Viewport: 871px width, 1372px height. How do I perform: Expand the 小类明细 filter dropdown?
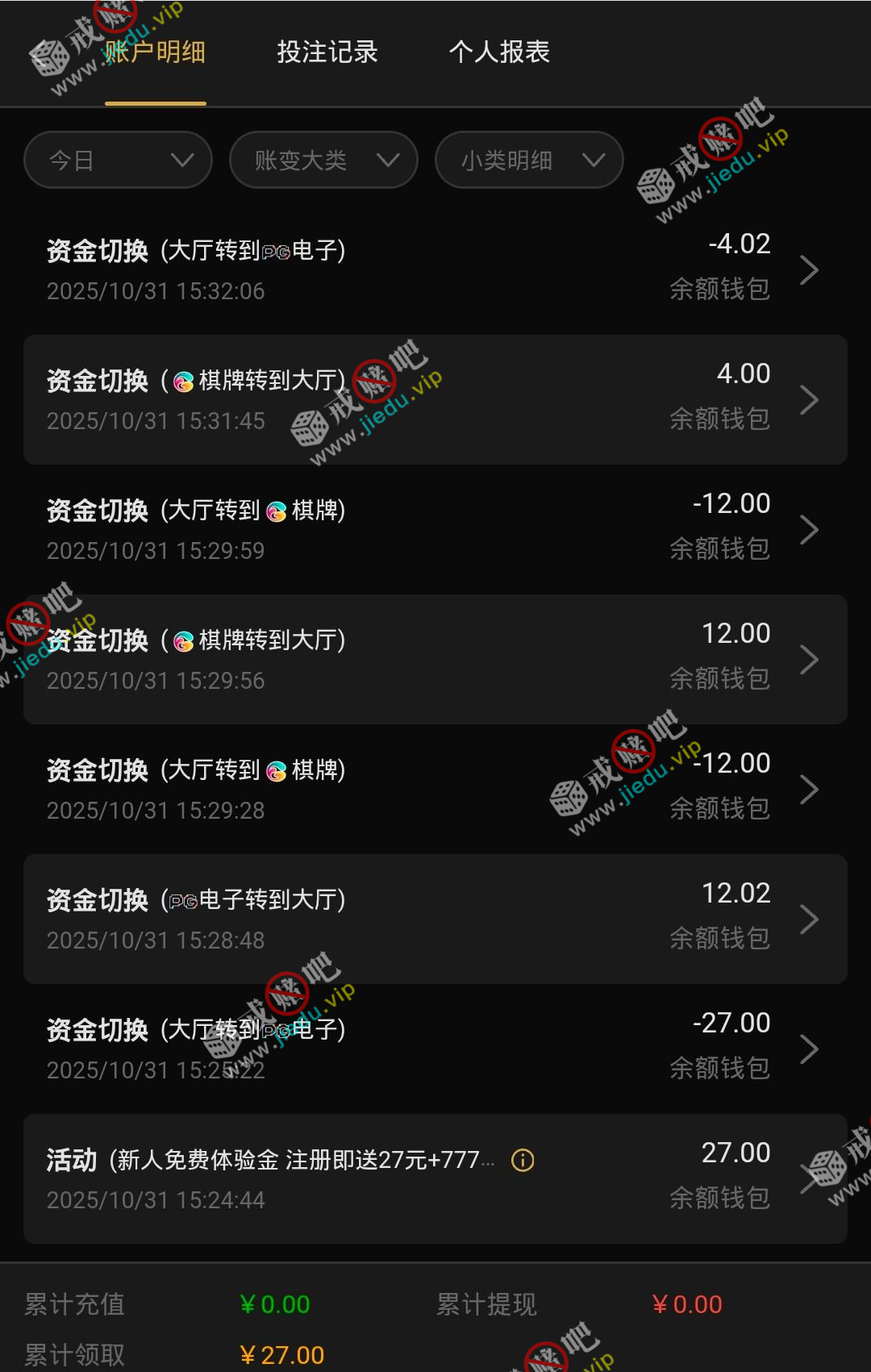point(529,160)
